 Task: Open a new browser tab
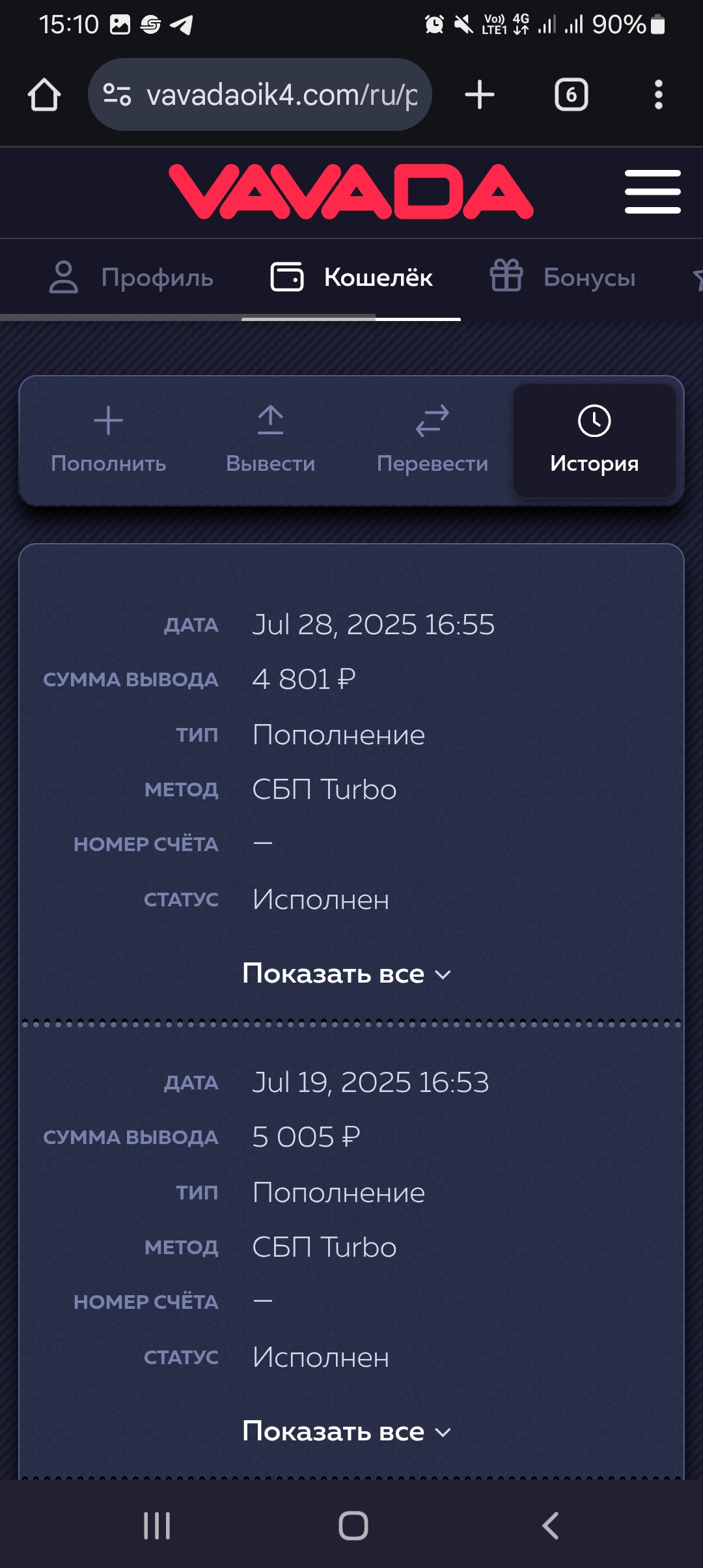click(480, 95)
